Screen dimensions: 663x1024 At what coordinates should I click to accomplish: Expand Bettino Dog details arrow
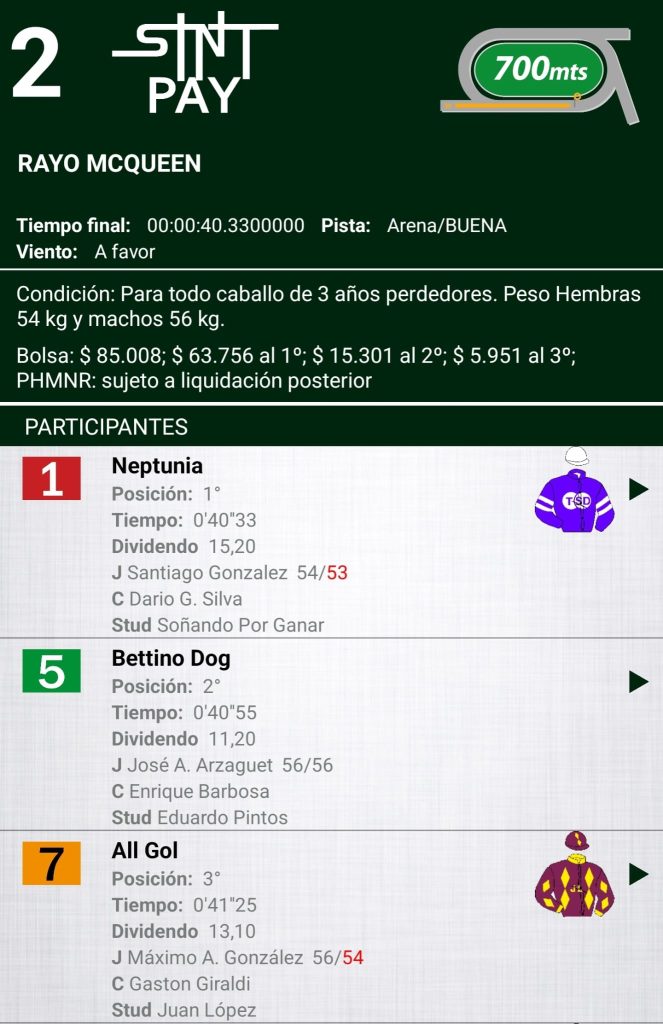click(638, 682)
